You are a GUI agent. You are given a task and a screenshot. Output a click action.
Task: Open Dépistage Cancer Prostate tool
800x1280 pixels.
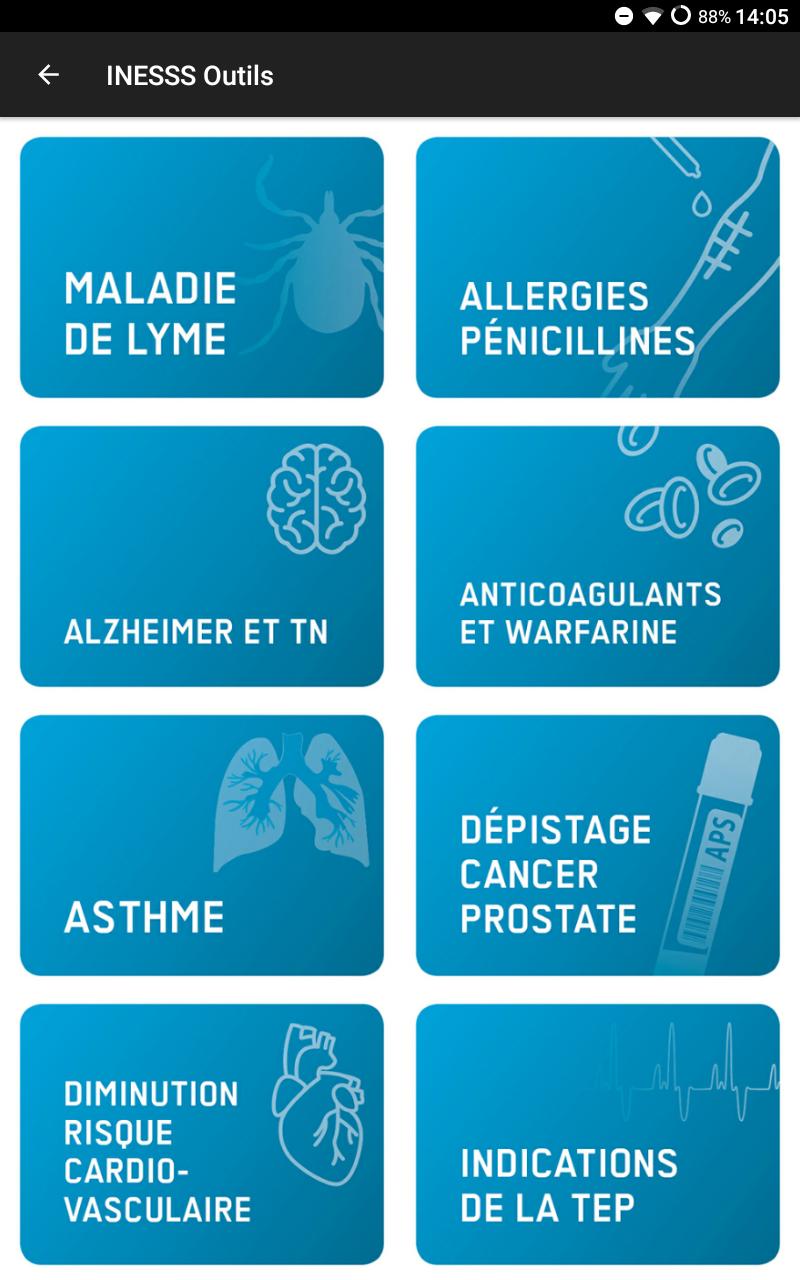(x=598, y=845)
